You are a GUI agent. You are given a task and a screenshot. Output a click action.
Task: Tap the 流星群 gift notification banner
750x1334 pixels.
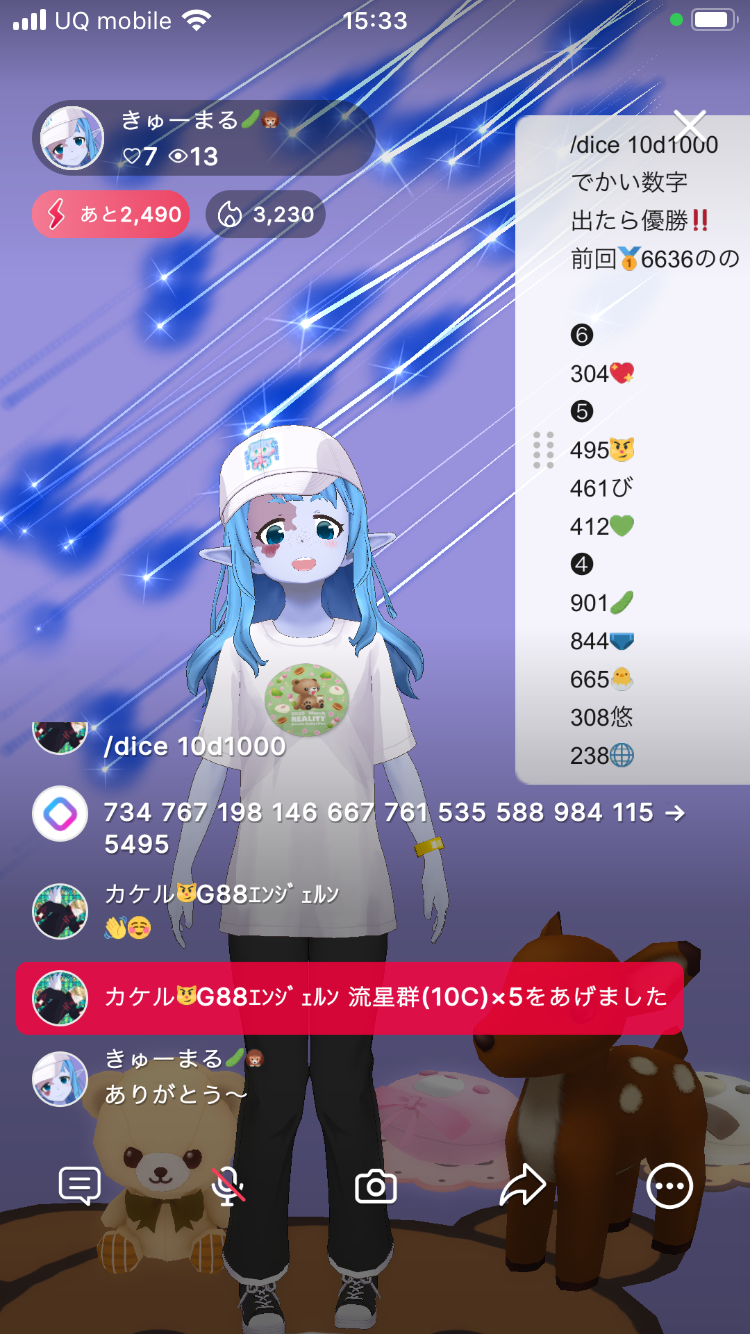350,998
